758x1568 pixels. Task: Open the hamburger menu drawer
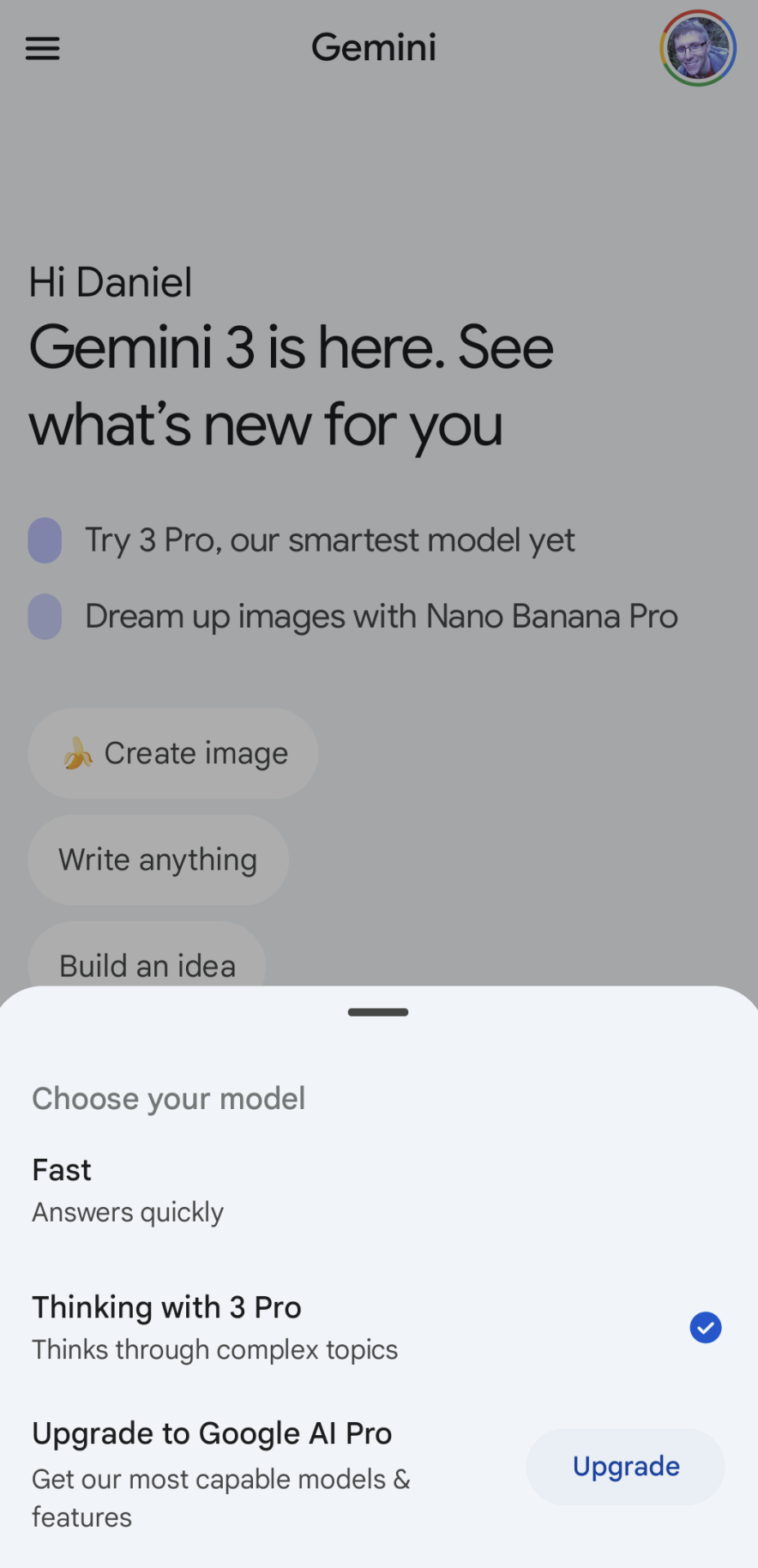coord(43,48)
